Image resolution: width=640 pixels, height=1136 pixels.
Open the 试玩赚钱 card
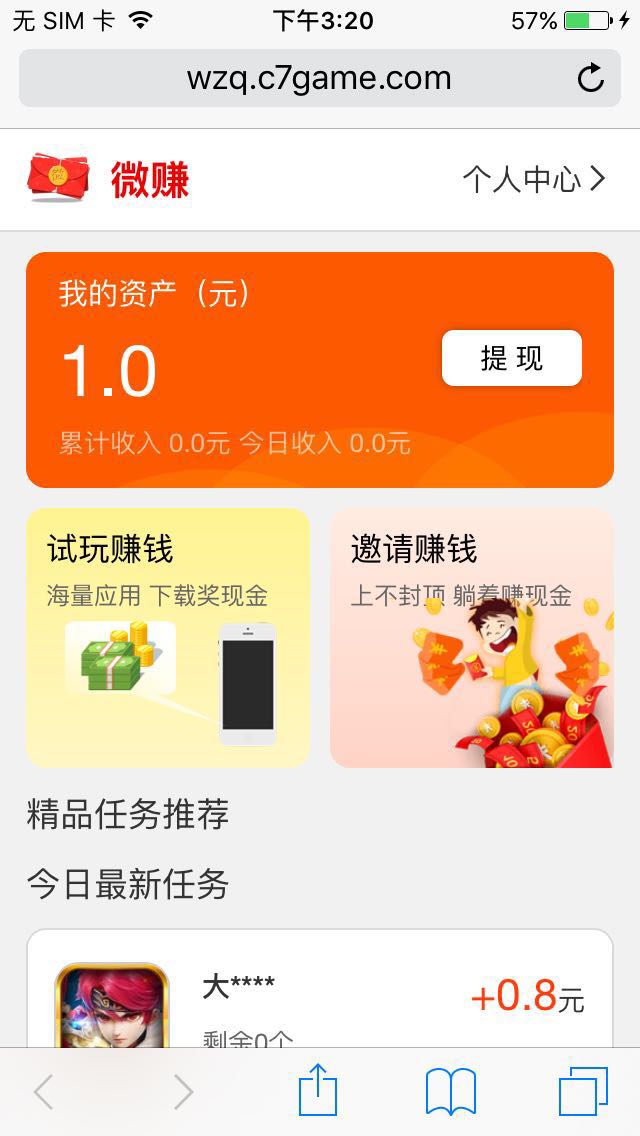tap(168, 637)
